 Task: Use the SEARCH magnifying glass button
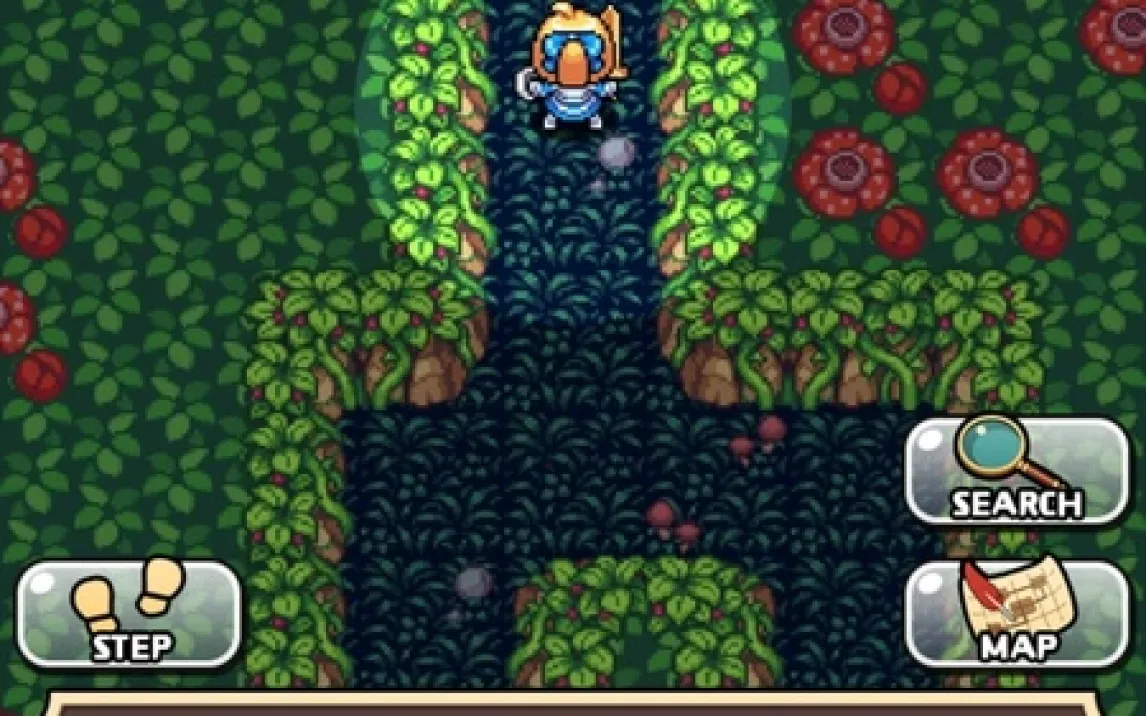click(x=1016, y=470)
